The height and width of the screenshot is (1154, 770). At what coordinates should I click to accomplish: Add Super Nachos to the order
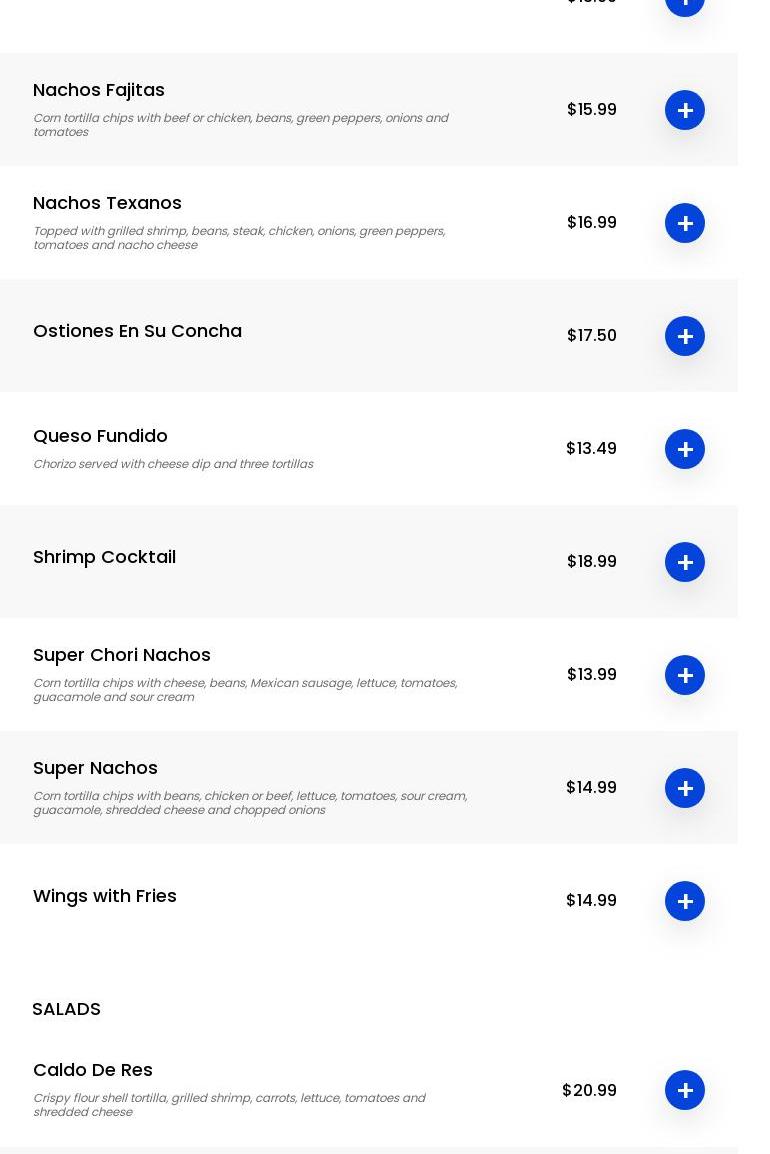click(685, 788)
